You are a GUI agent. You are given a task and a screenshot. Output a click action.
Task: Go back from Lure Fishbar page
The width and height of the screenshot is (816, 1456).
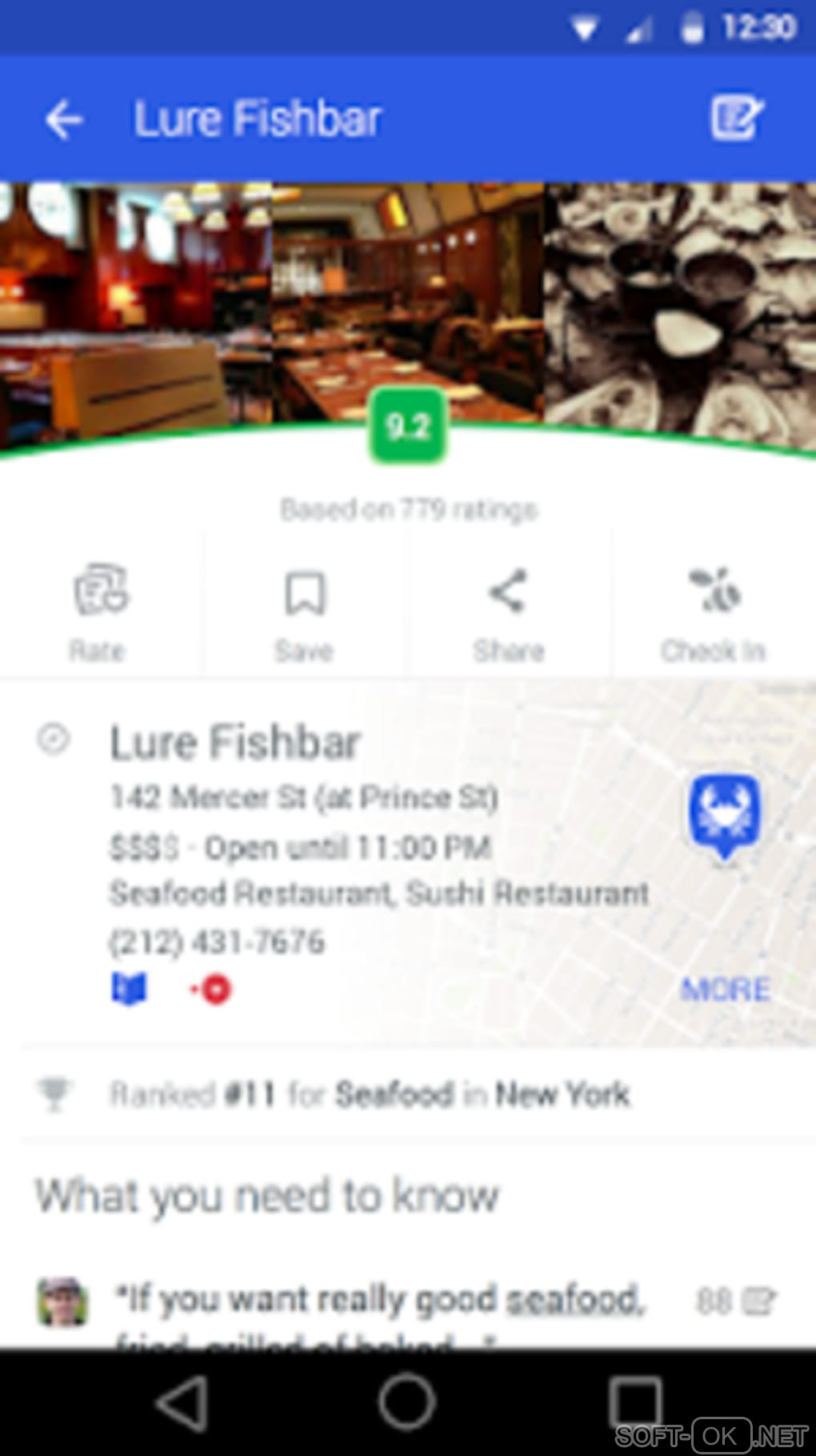(64, 120)
